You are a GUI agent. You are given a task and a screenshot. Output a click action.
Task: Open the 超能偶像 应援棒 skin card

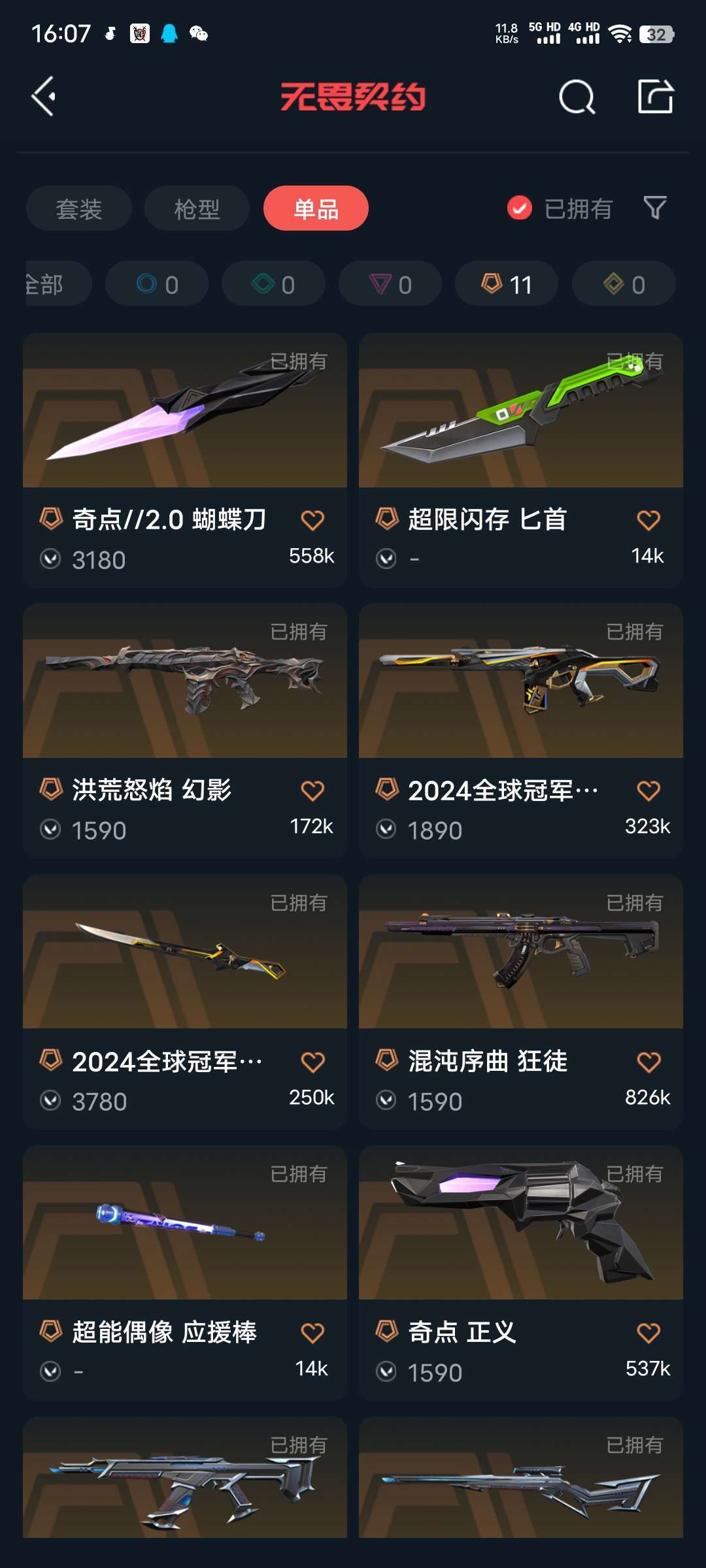[185, 1235]
